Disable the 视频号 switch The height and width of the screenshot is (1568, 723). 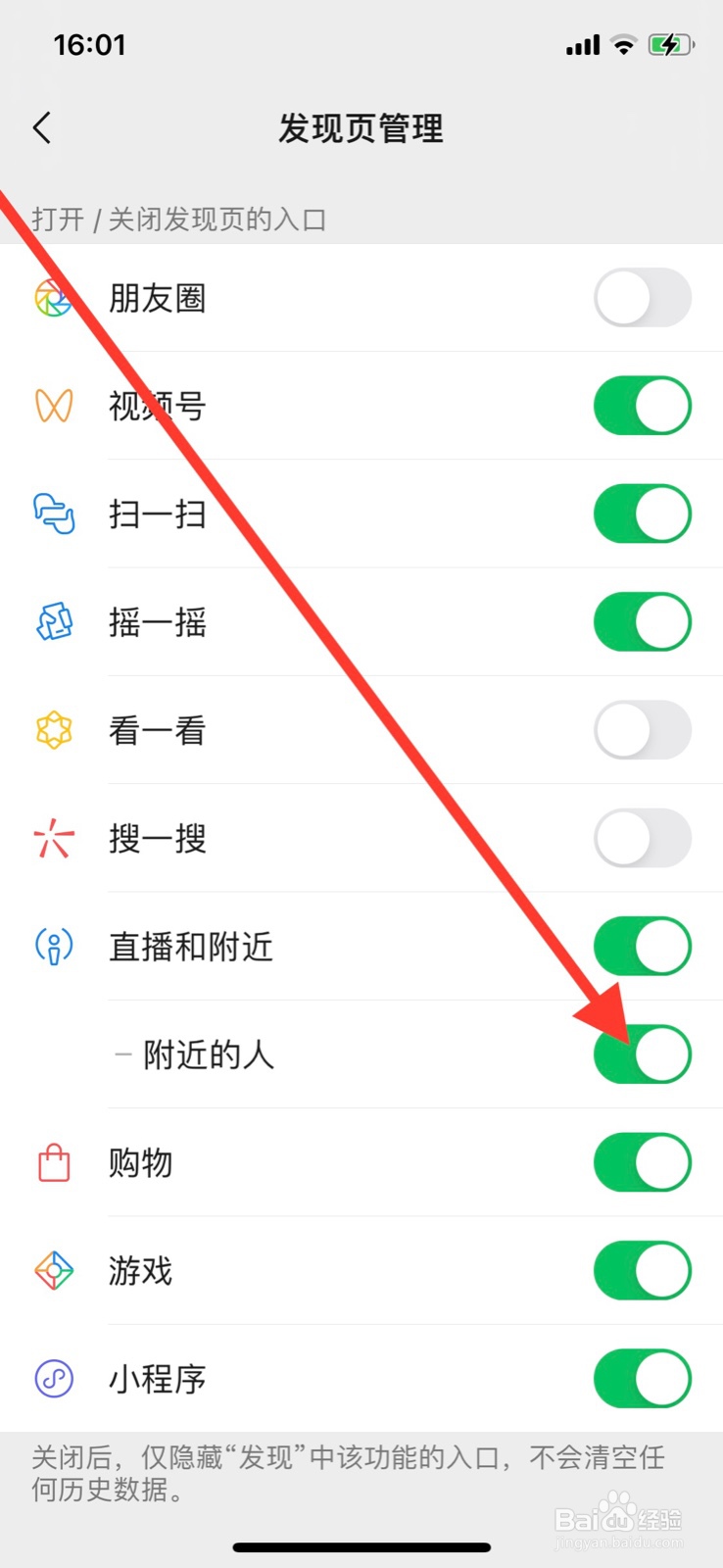point(642,405)
